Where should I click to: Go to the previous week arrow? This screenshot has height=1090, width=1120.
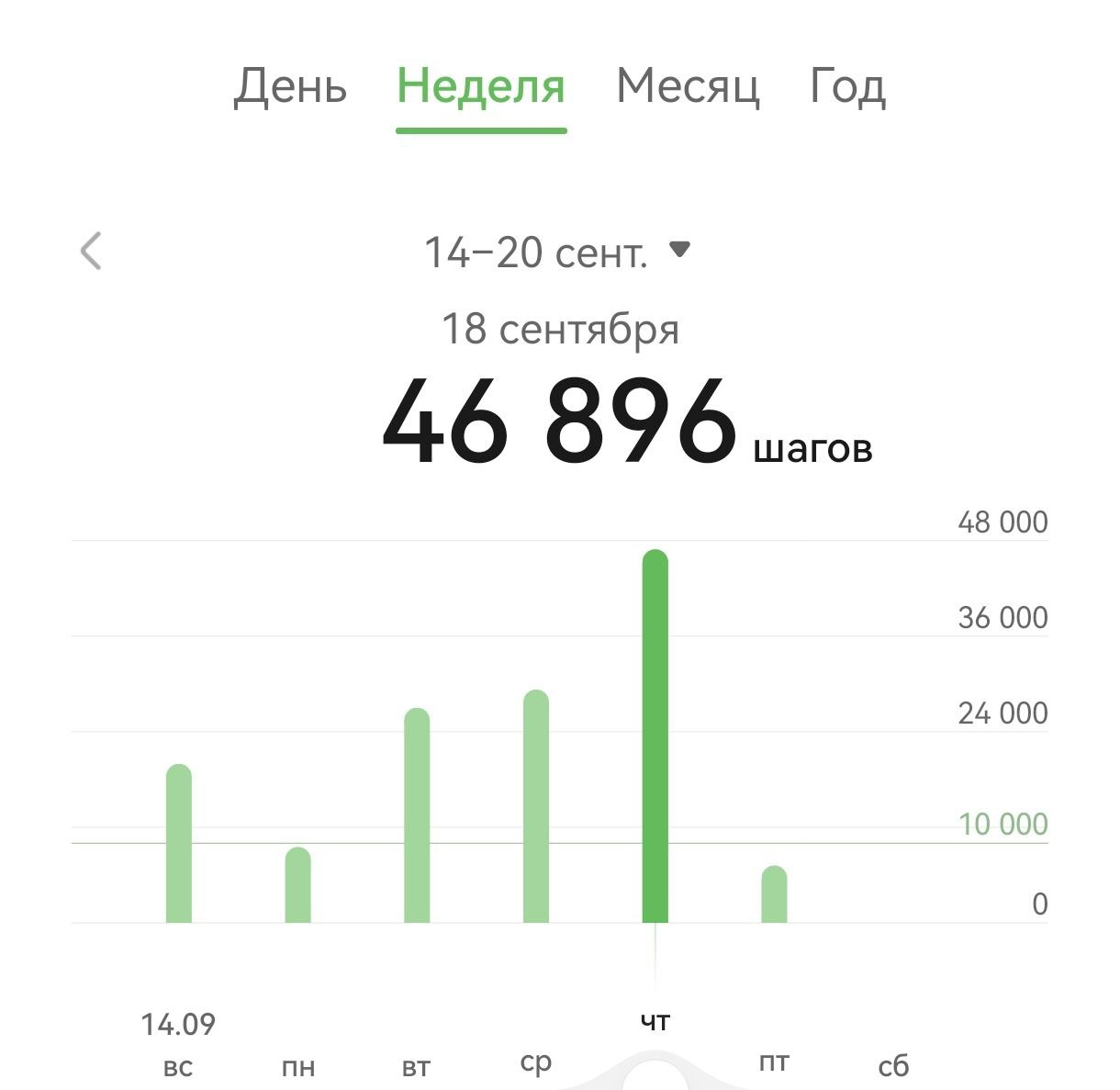tap(91, 252)
